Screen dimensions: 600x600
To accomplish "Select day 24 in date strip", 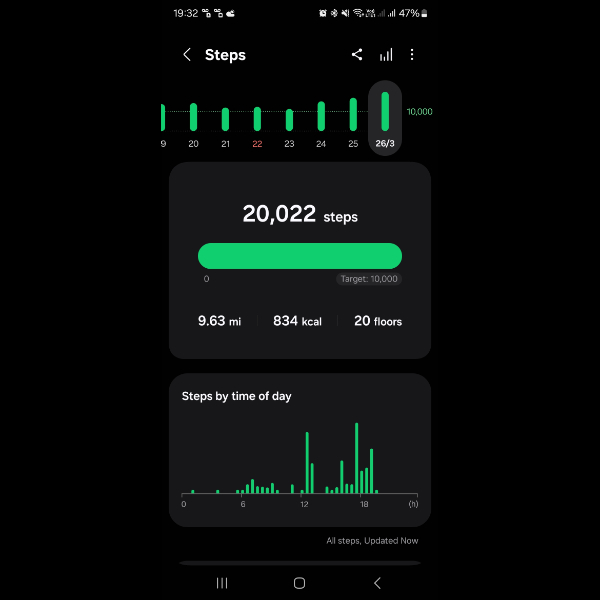I will (x=321, y=120).
